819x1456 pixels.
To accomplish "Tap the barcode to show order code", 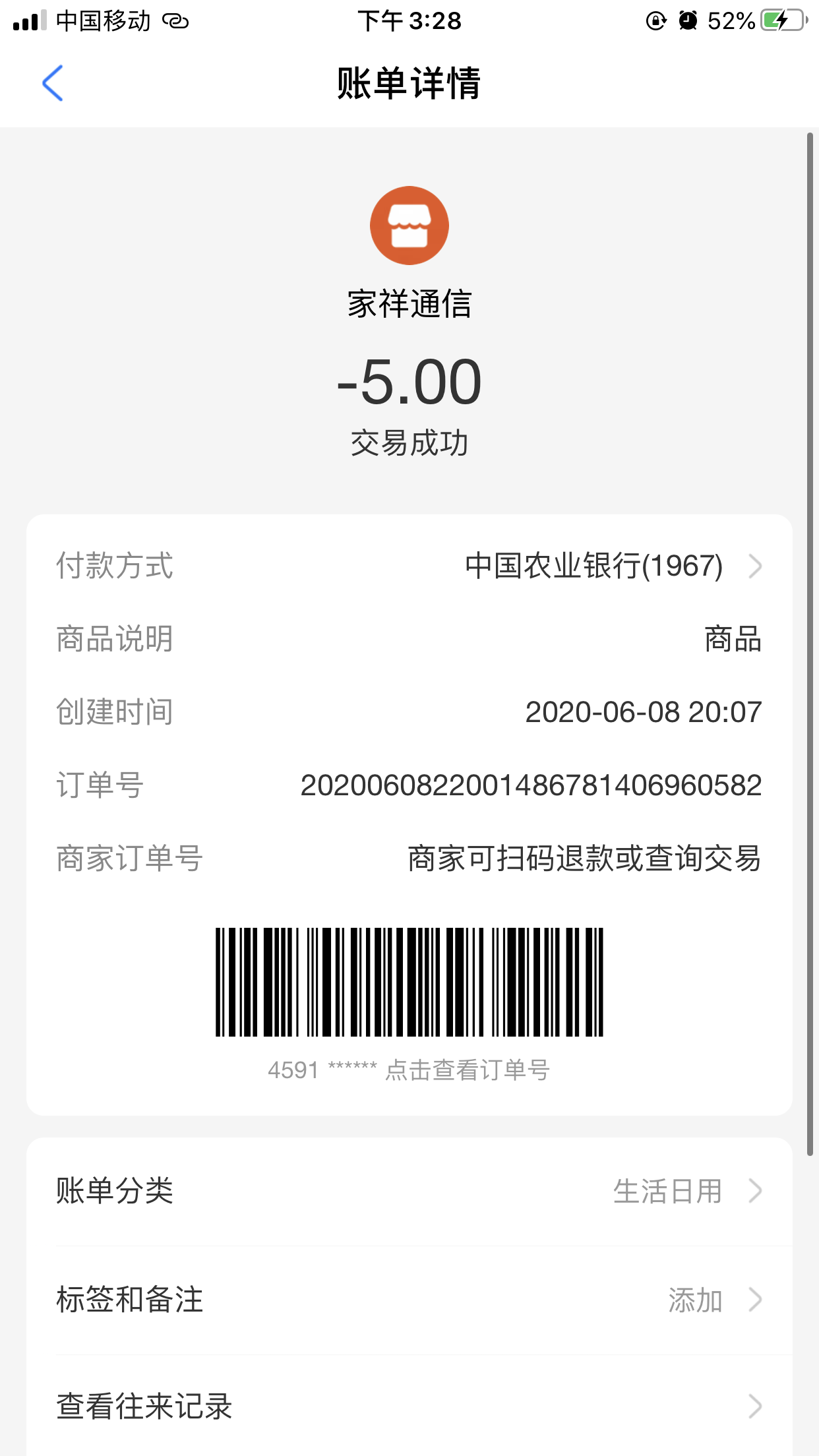I will (x=409, y=983).
